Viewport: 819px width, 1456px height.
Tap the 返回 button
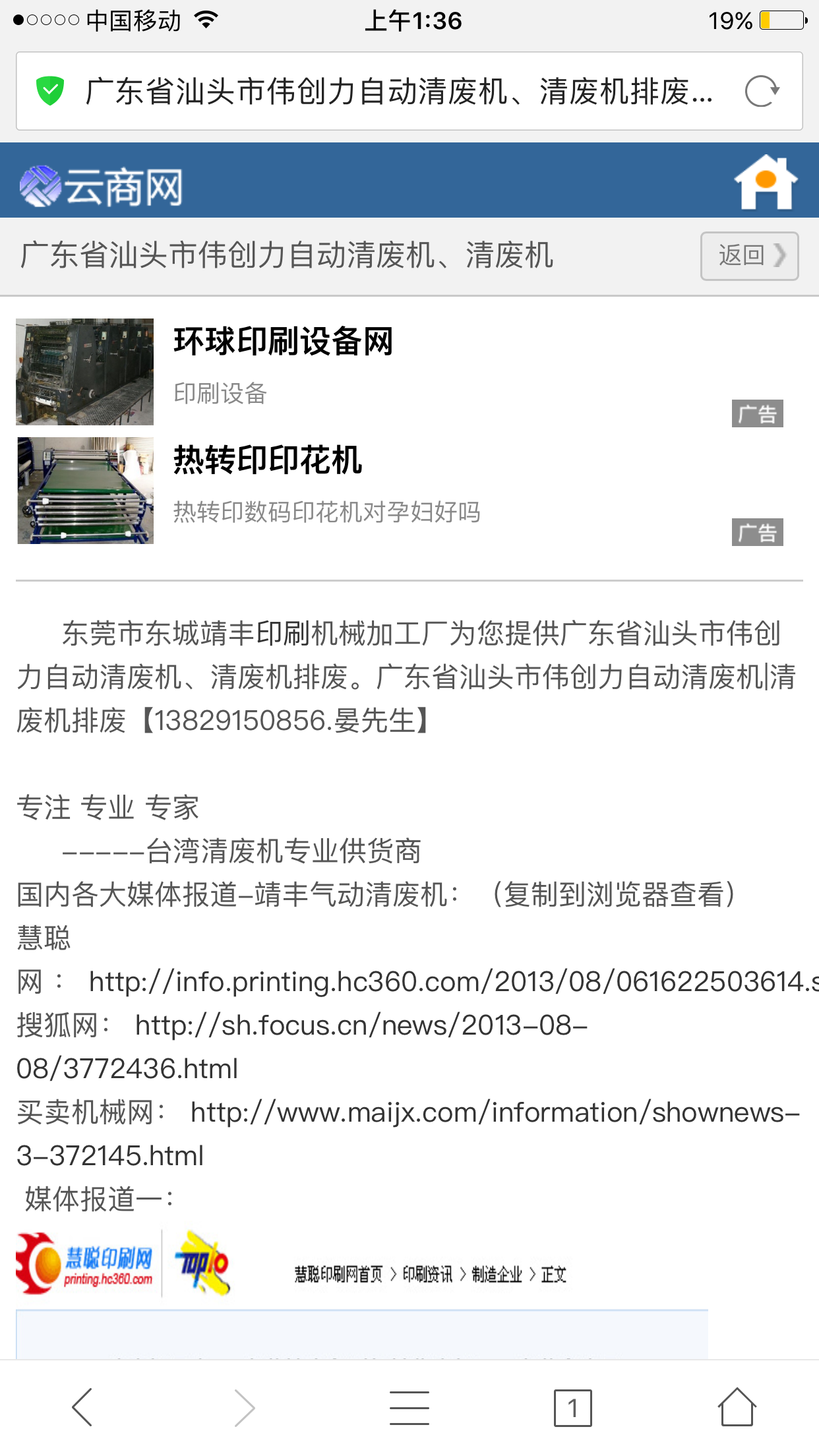[749, 256]
